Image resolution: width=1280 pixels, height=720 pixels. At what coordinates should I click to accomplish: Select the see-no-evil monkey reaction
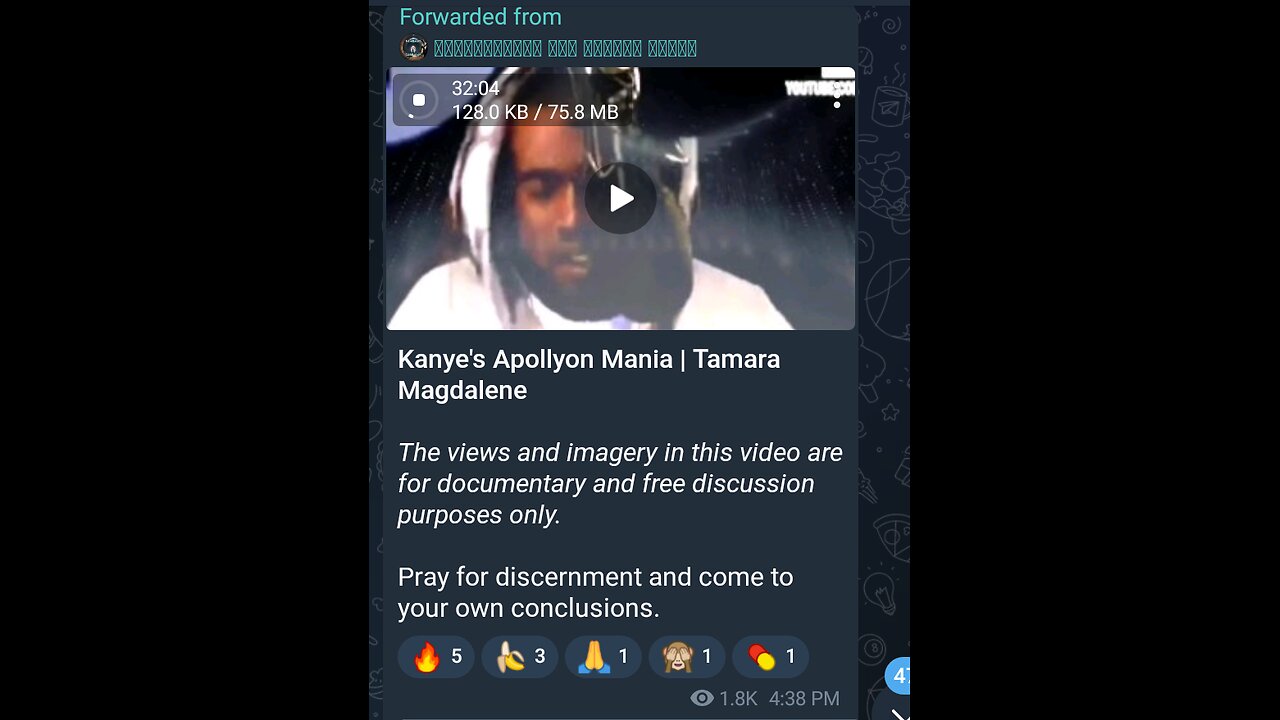click(x=687, y=657)
